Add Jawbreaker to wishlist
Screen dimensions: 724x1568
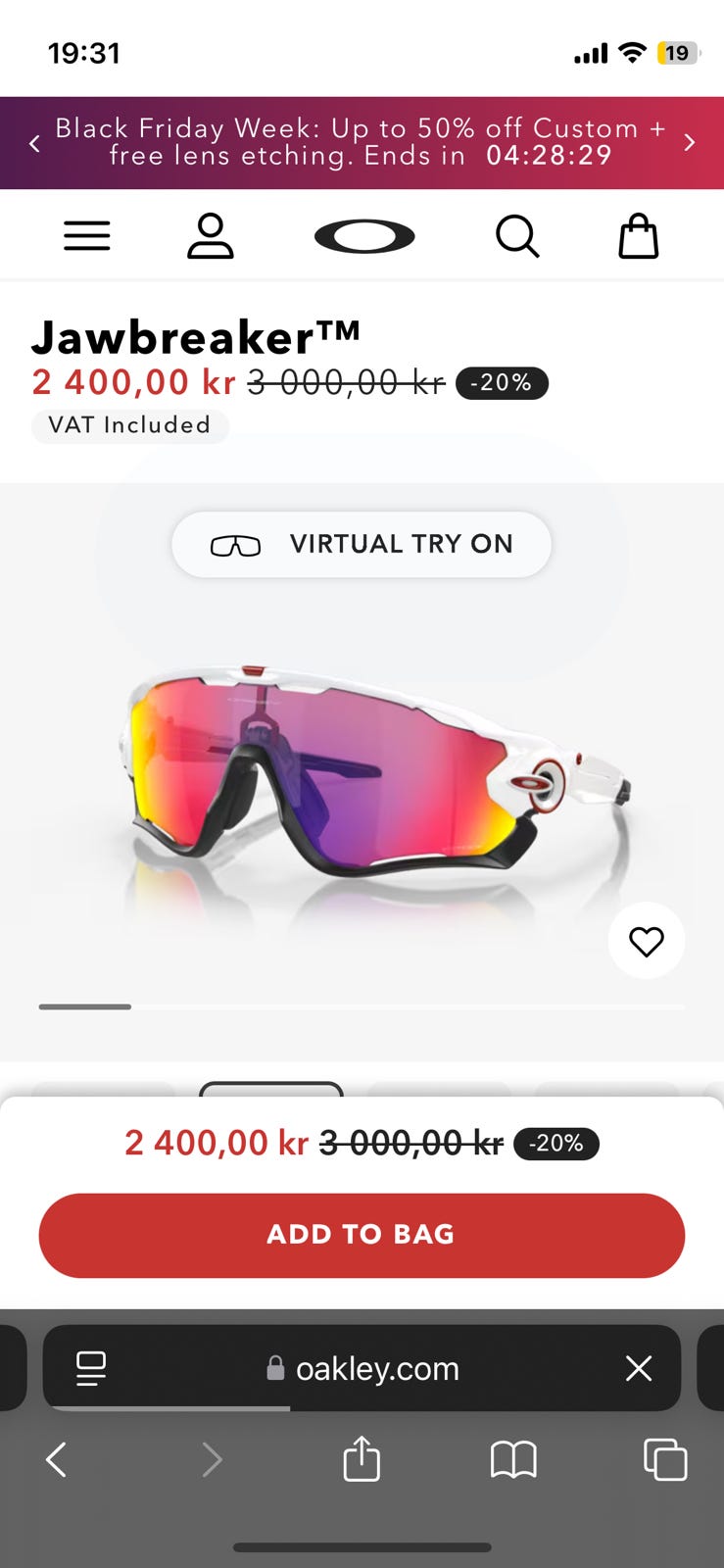[x=646, y=942]
